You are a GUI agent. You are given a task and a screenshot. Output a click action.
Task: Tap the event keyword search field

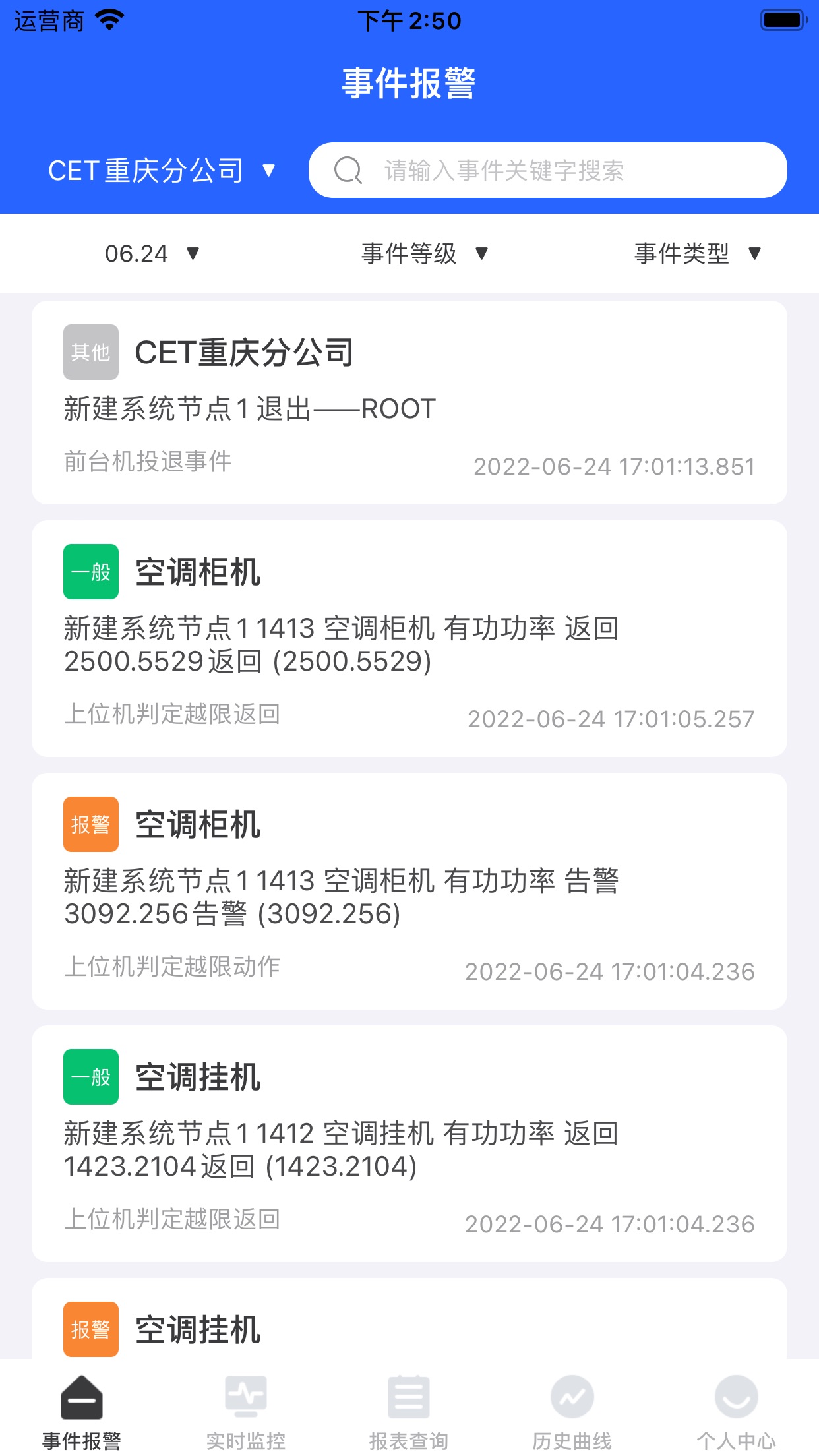point(547,171)
